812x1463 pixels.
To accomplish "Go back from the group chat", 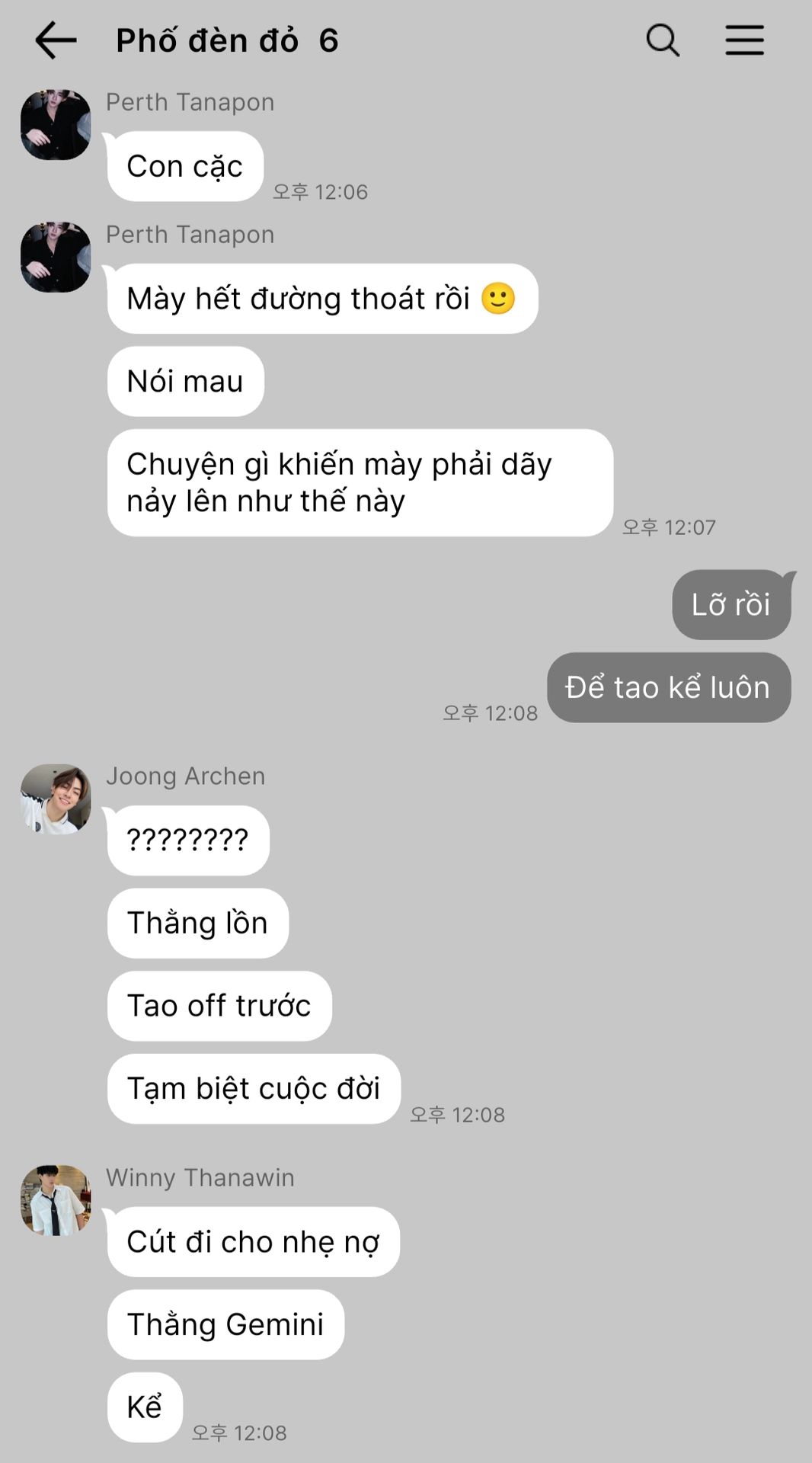I will [x=56, y=40].
